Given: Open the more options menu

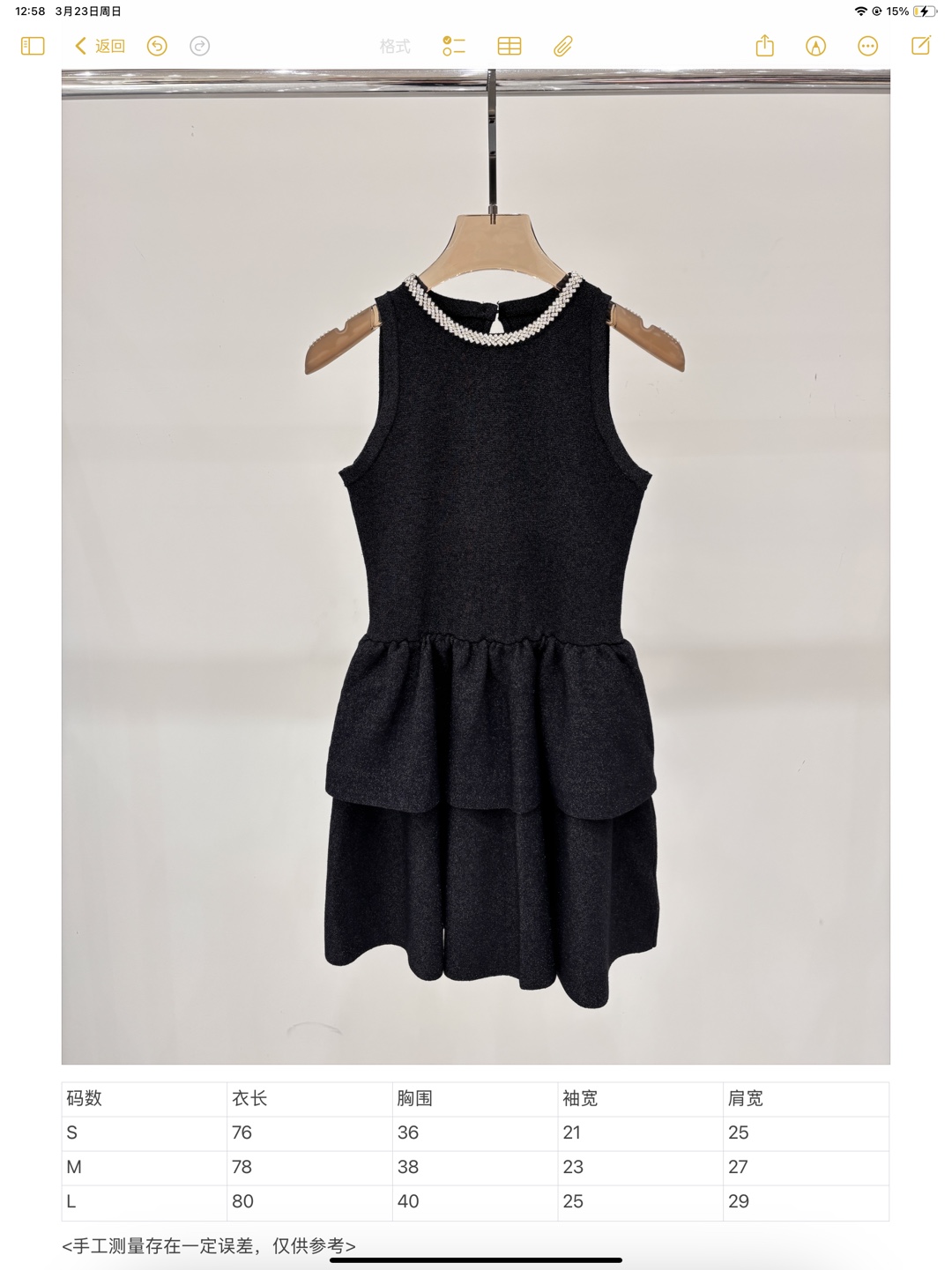Looking at the screenshot, I should point(868,46).
